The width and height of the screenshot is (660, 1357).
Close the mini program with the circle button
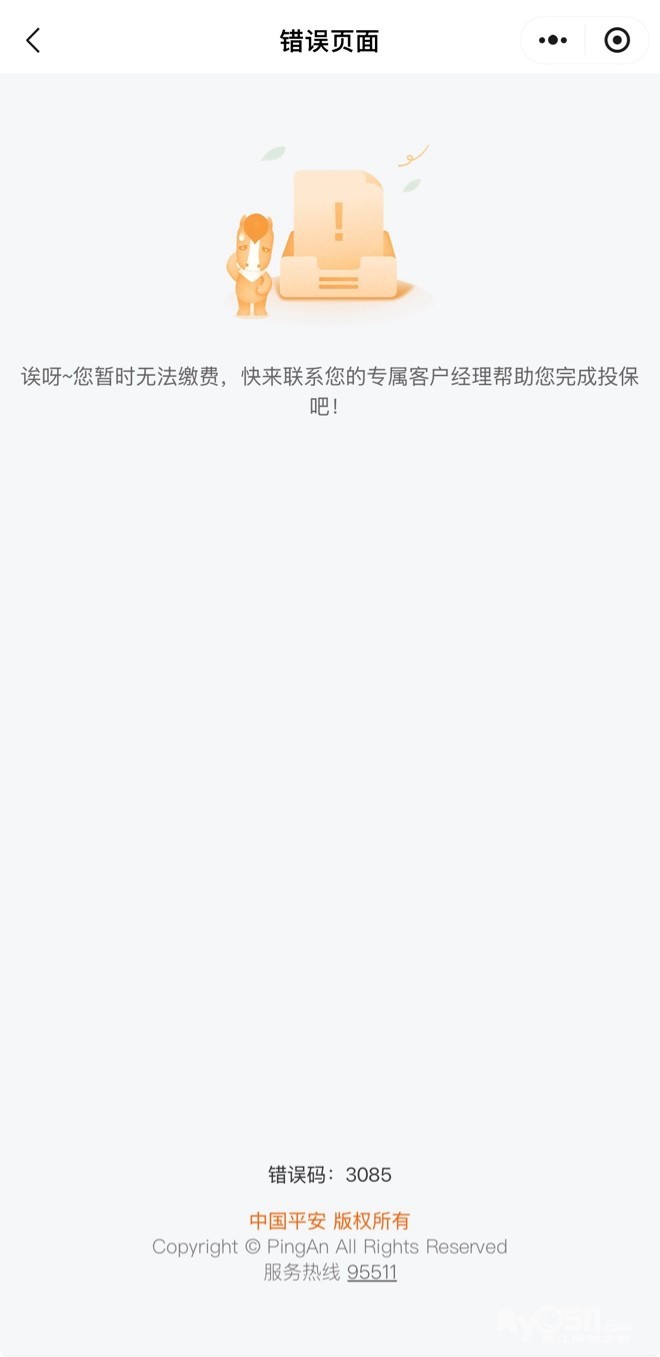tap(617, 40)
